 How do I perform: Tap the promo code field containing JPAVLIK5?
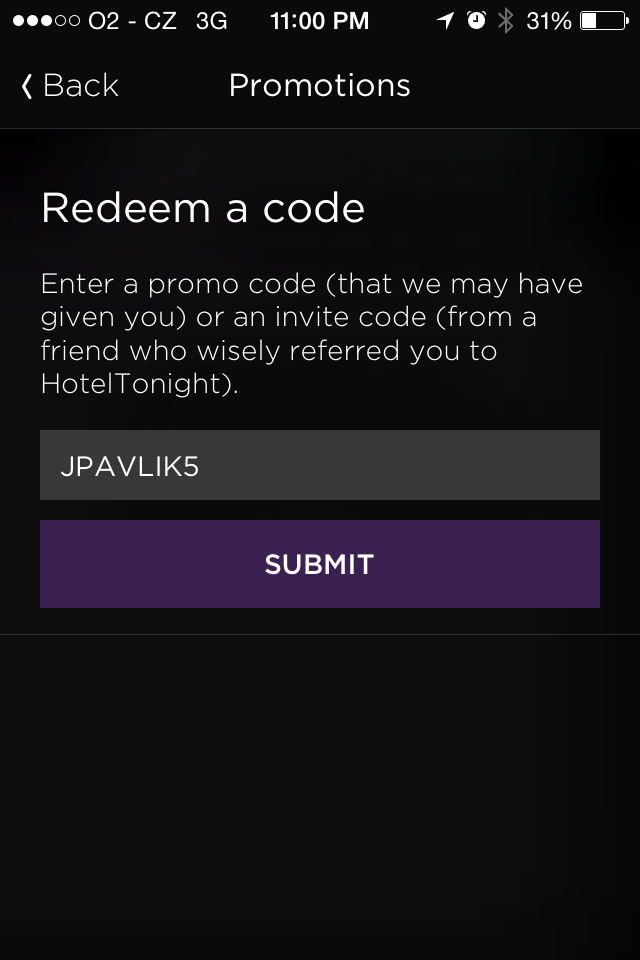pos(320,465)
